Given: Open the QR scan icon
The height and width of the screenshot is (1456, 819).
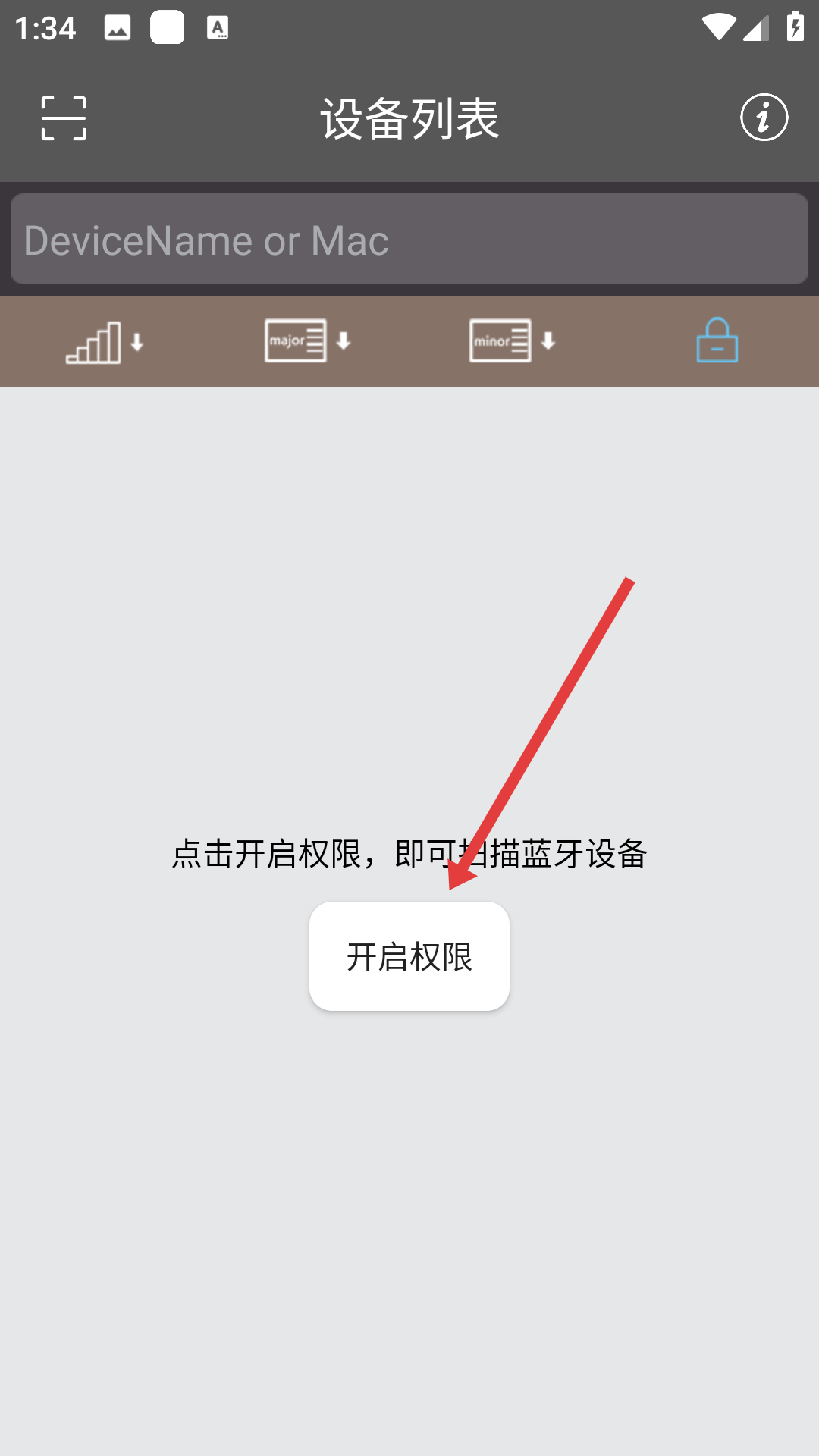Looking at the screenshot, I should pyautogui.click(x=64, y=118).
